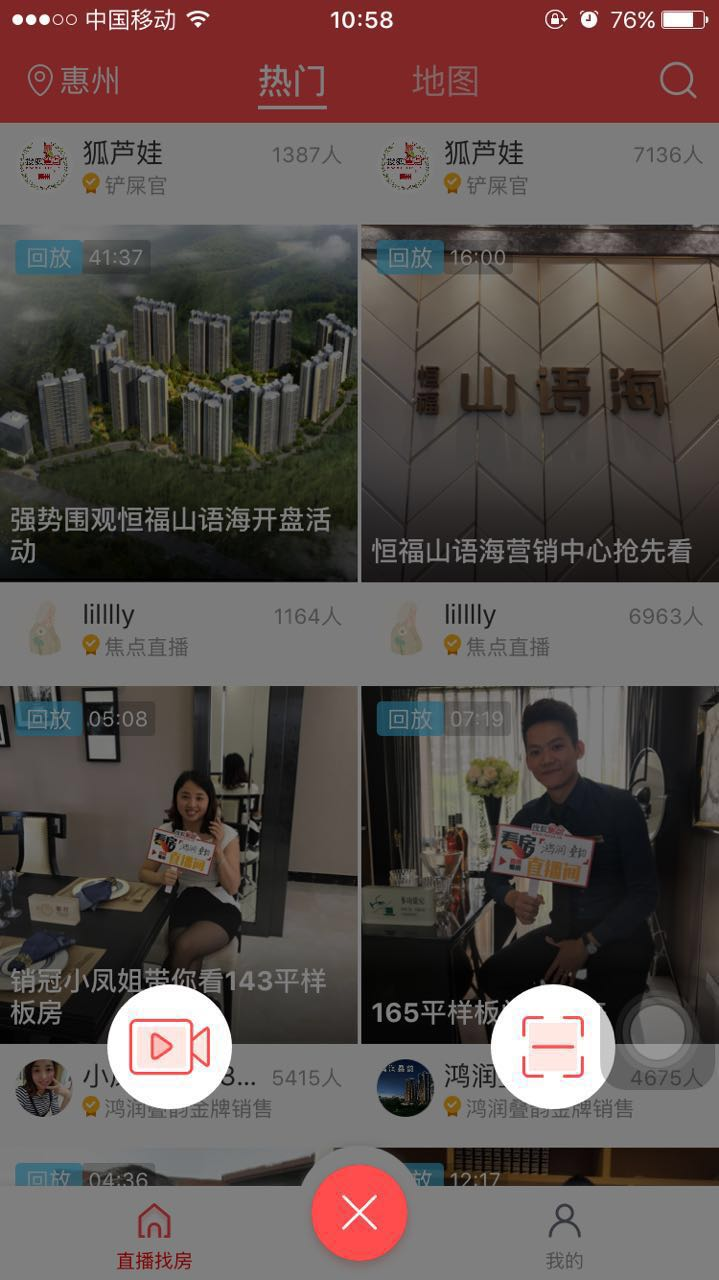The width and height of the screenshot is (719, 1280).
Task: Switch to the 地图 tab
Action: [445, 81]
